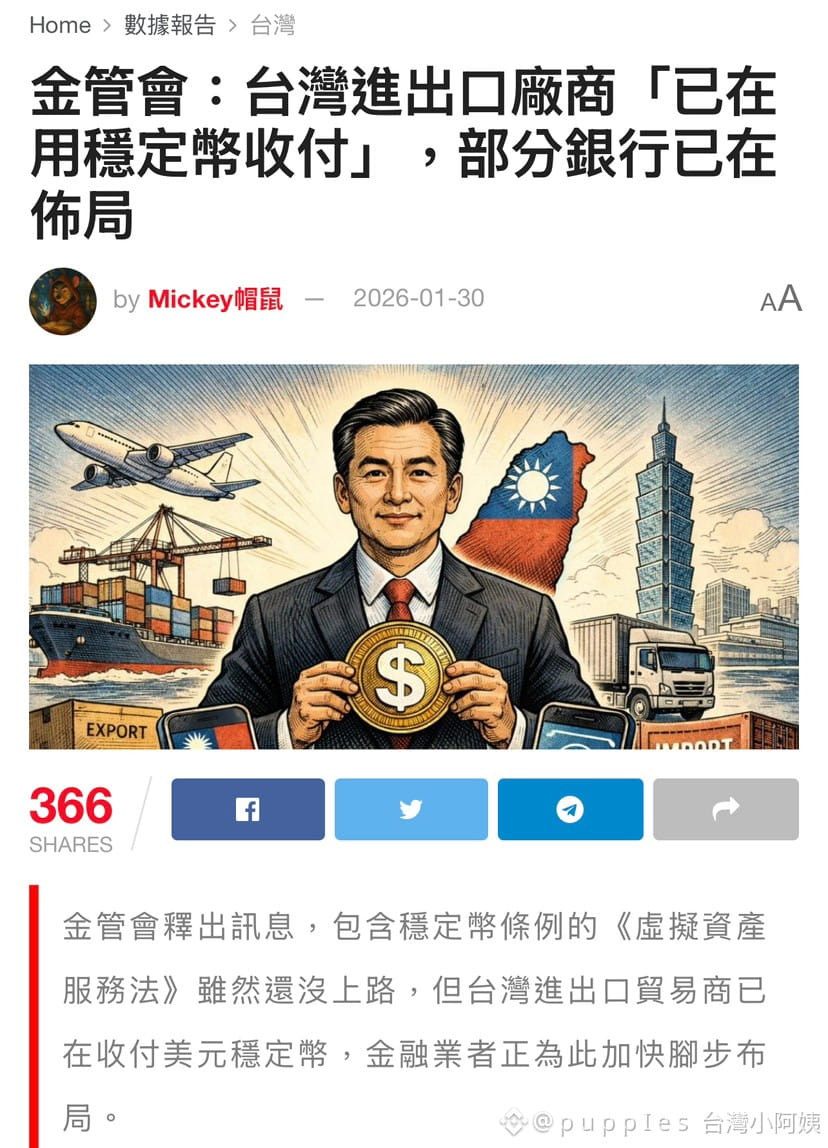Tap the author's avatar picture
This screenshot has height=1148, width=828.
pos(63,300)
